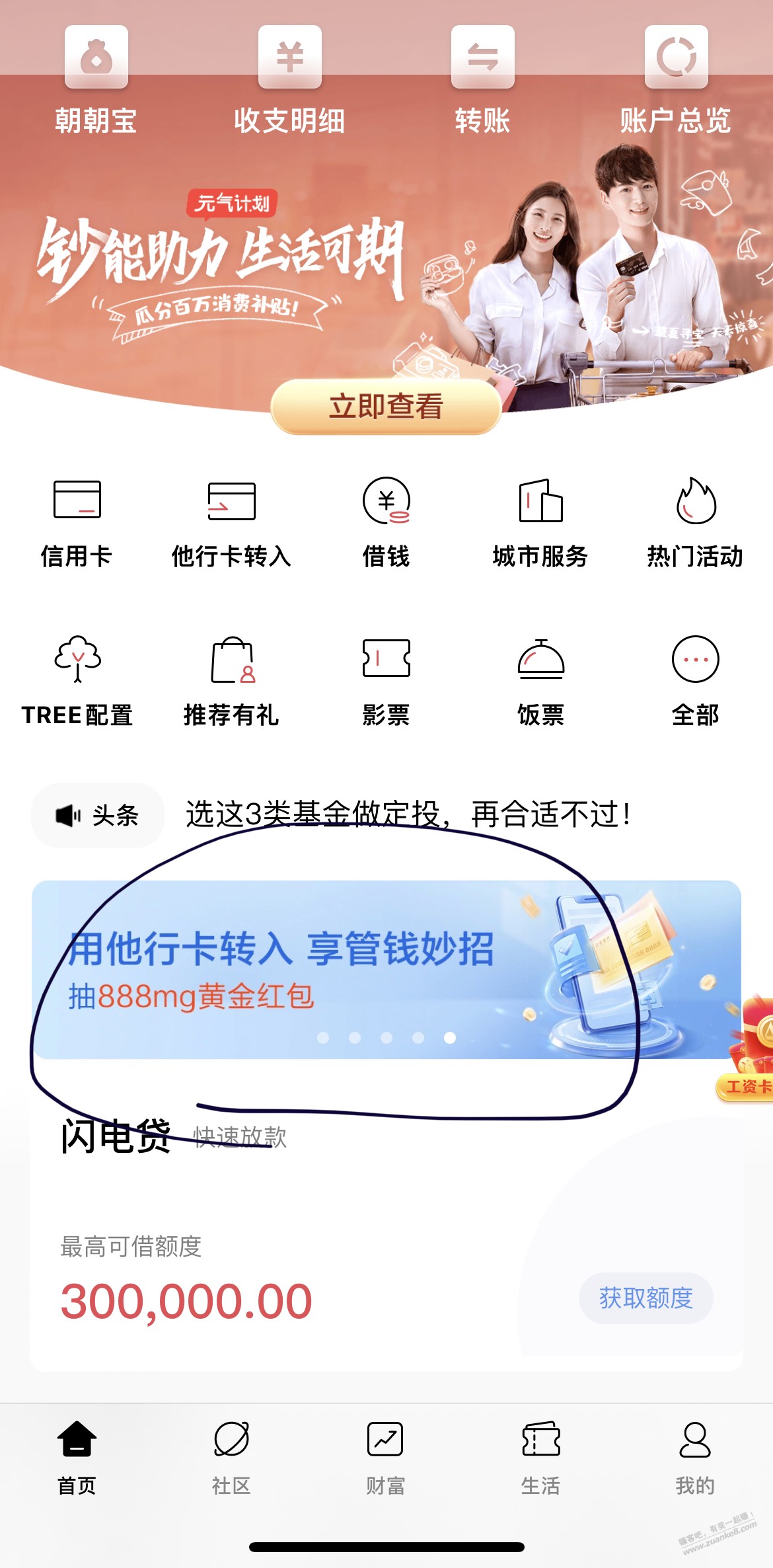
Task: Show 全部 services
Action: click(x=695, y=682)
